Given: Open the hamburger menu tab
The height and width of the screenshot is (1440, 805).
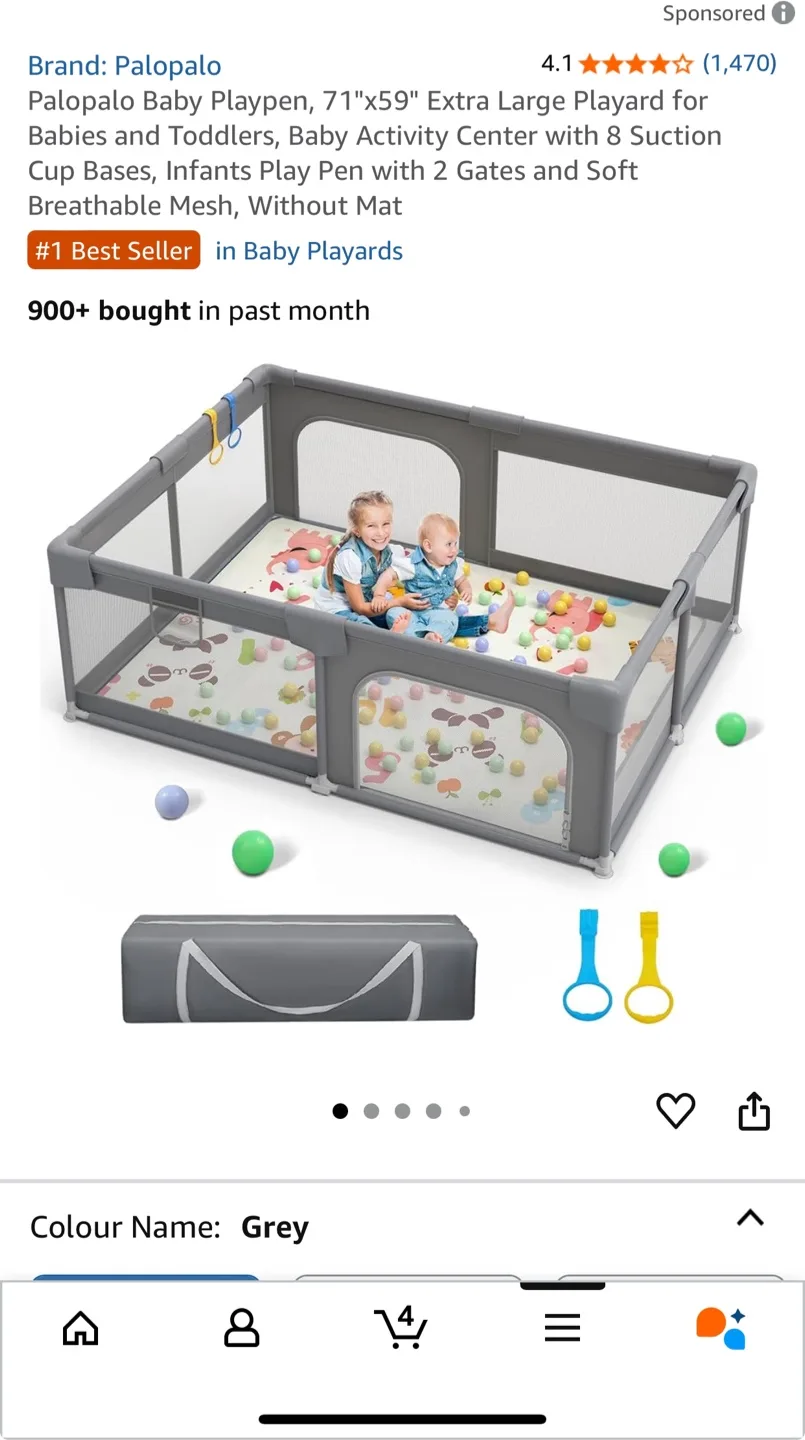Looking at the screenshot, I should point(562,1328).
